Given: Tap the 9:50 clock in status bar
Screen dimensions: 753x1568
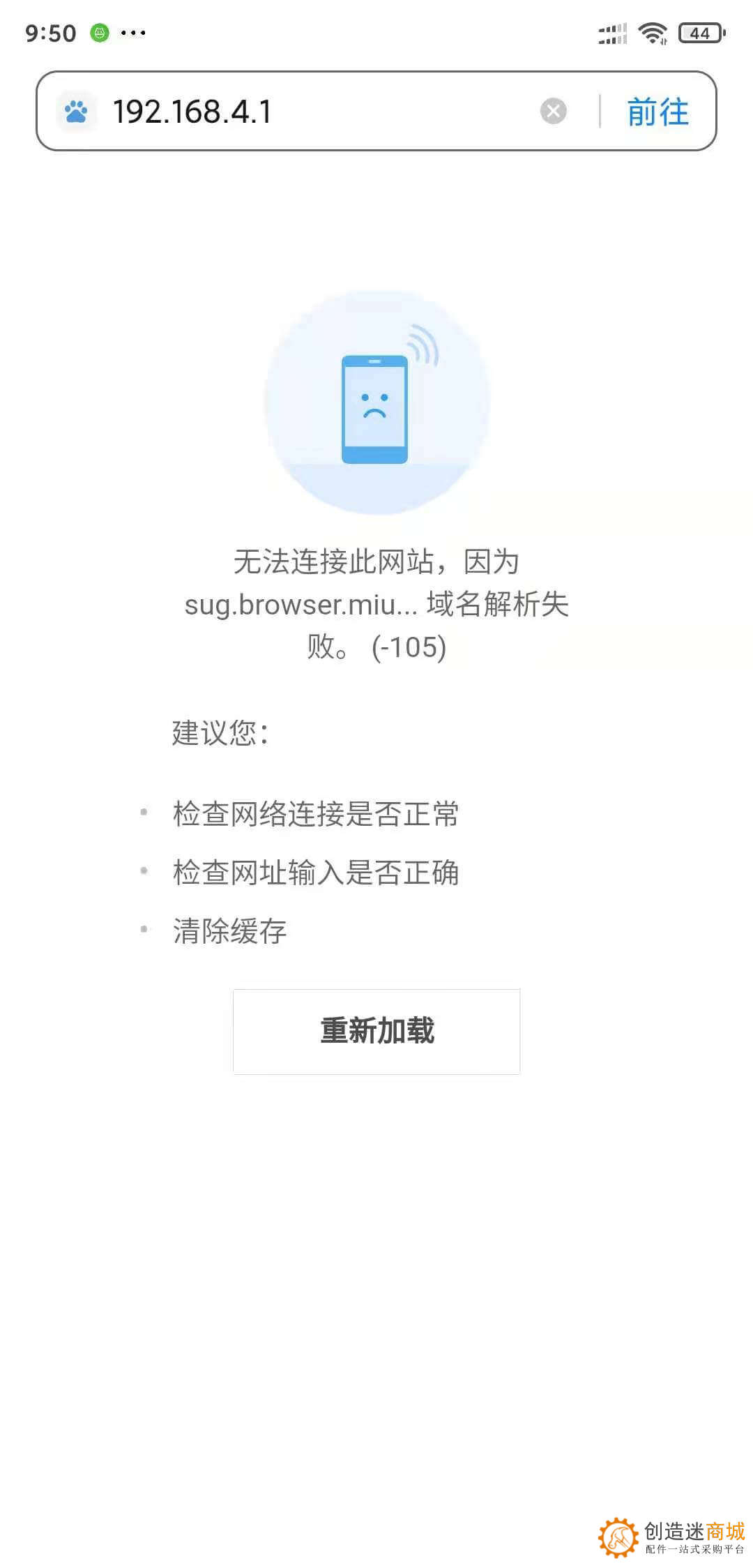Looking at the screenshot, I should (x=50, y=32).
